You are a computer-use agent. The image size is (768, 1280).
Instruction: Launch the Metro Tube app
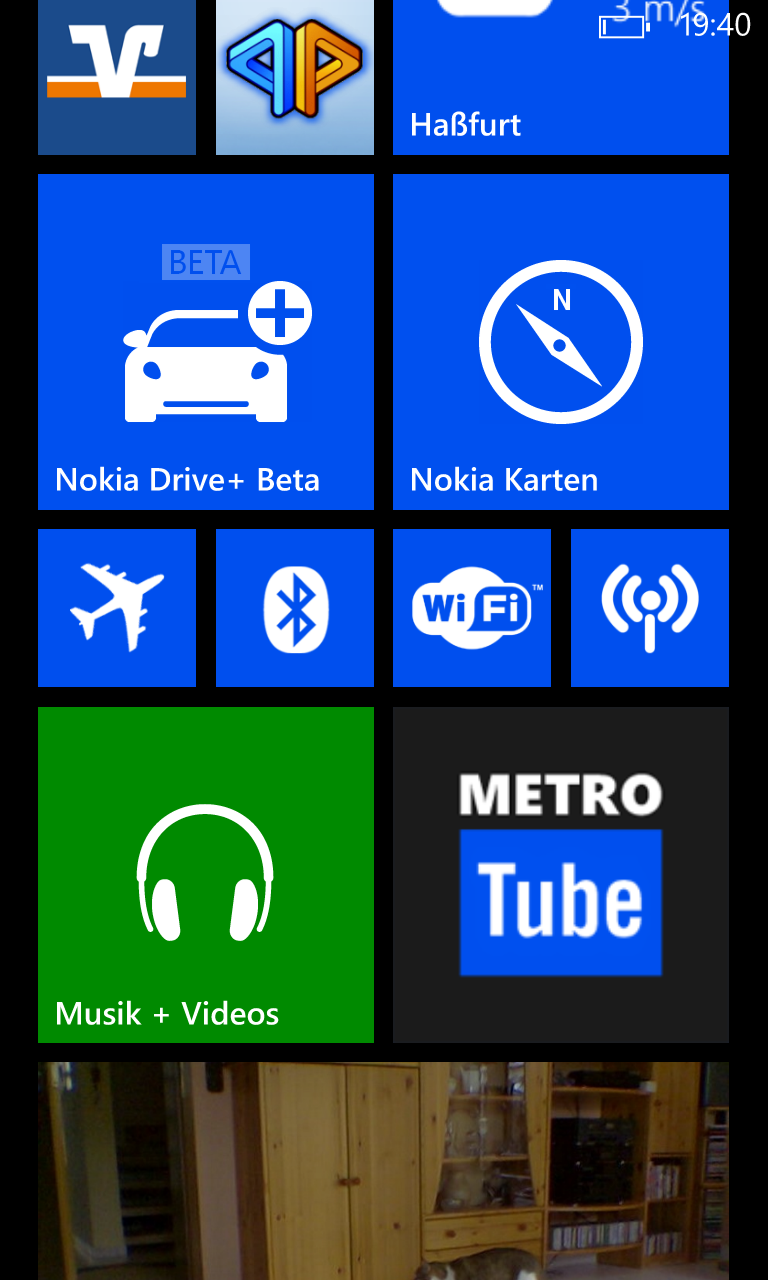click(561, 875)
